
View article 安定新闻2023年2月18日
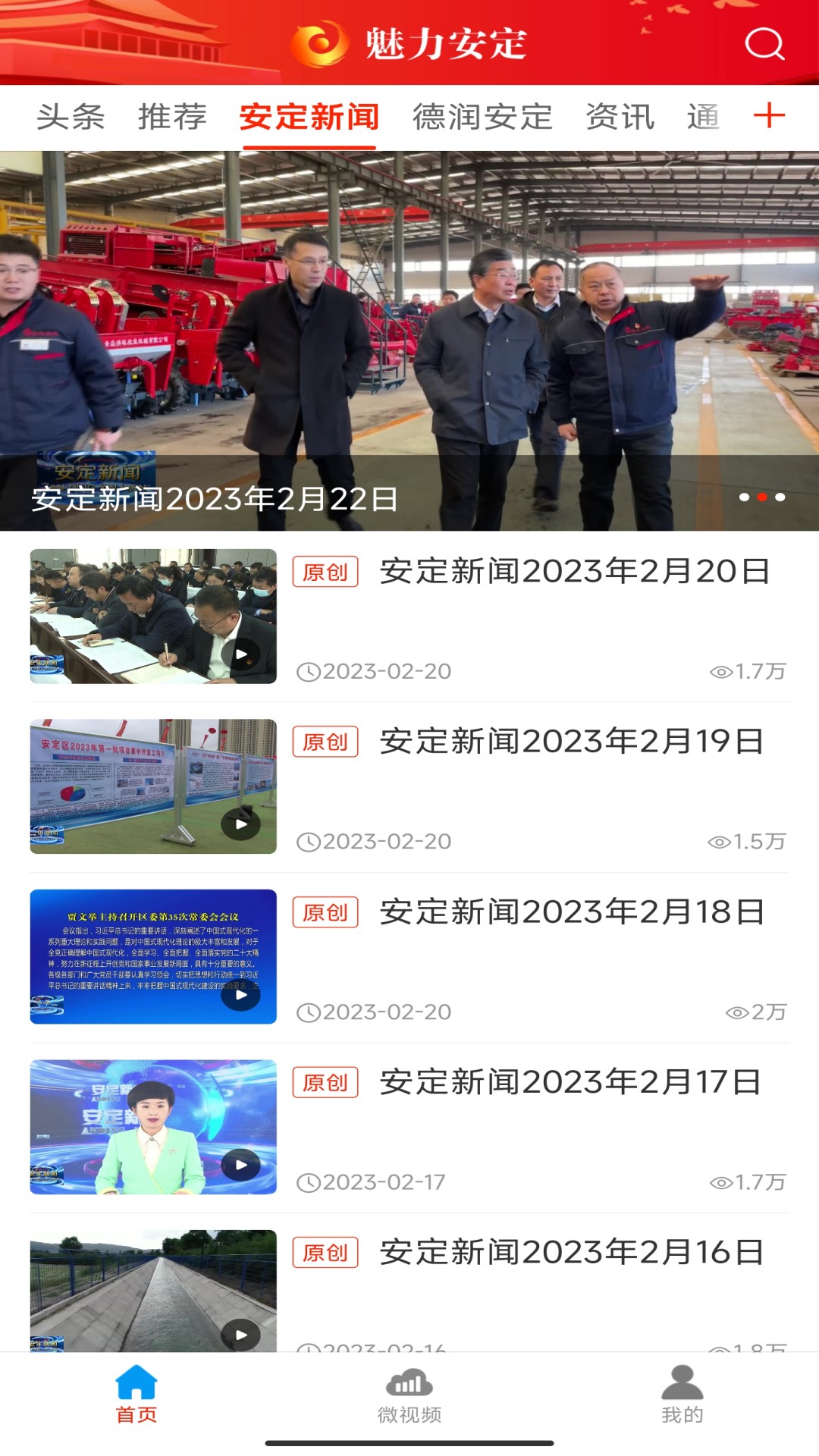(x=571, y=912)
